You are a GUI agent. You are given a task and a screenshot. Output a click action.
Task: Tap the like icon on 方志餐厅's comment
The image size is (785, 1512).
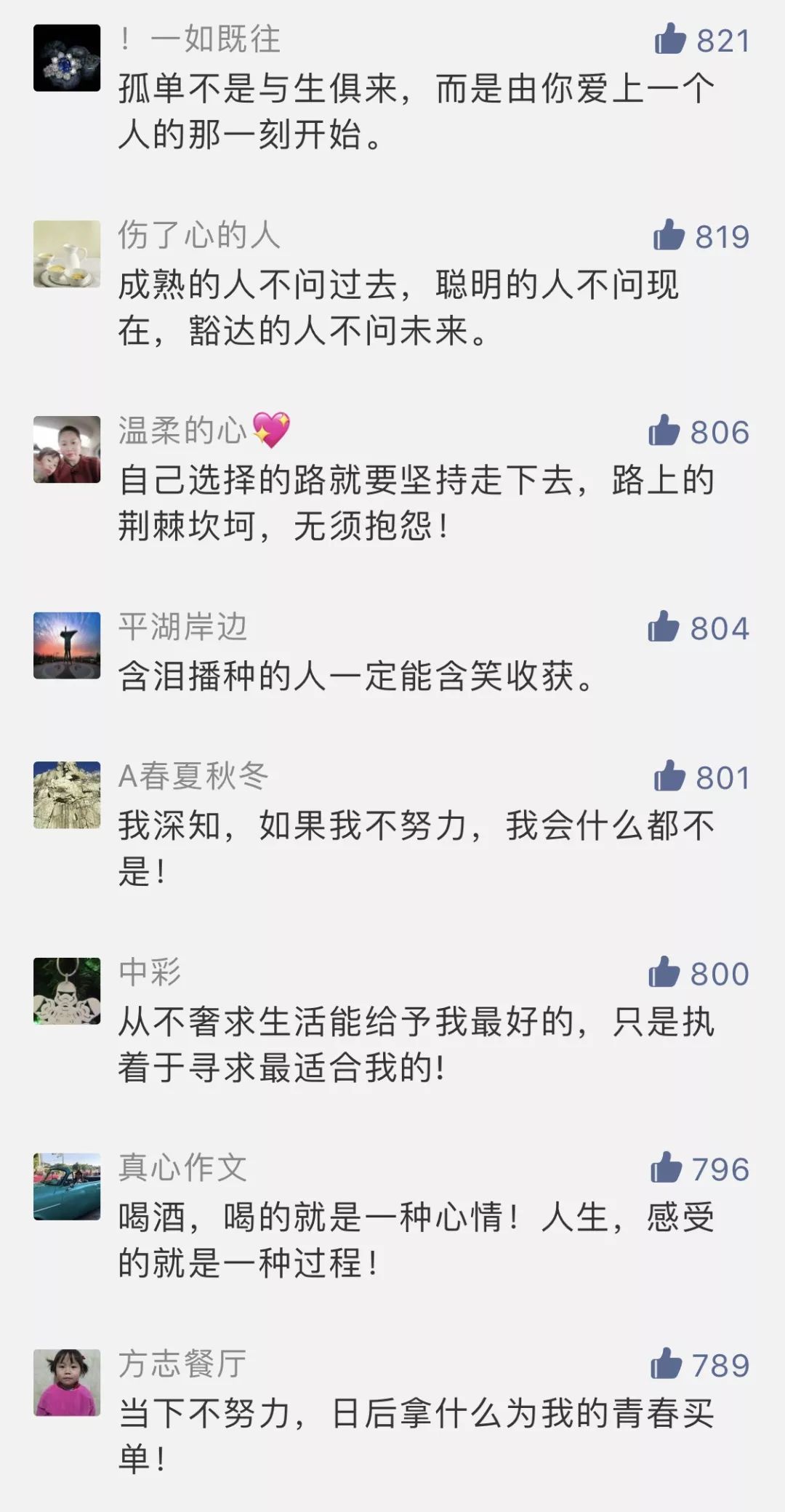click(x=666, y=1364)
